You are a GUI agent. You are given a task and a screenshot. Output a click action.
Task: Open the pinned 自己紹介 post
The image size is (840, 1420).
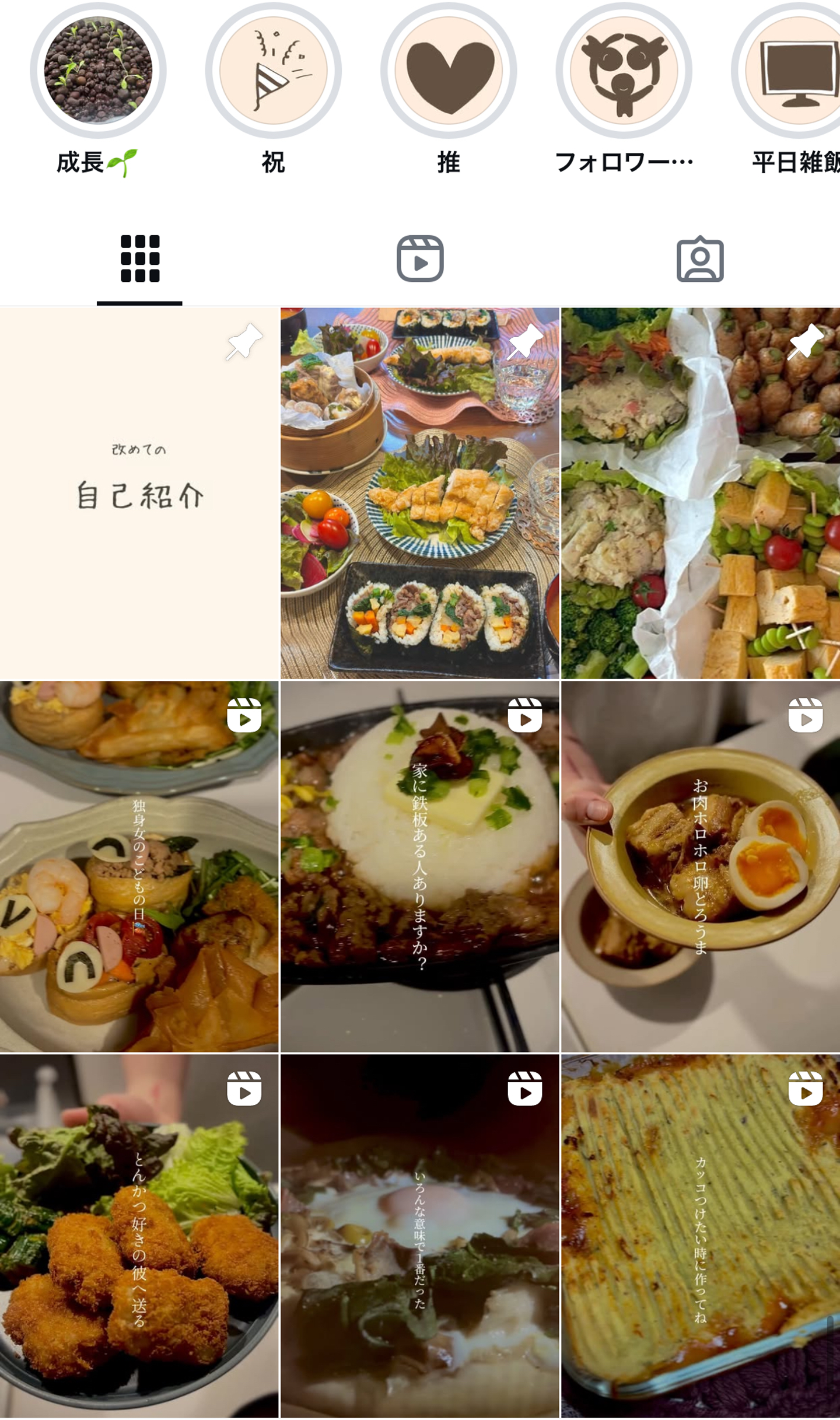pos(139,494)
